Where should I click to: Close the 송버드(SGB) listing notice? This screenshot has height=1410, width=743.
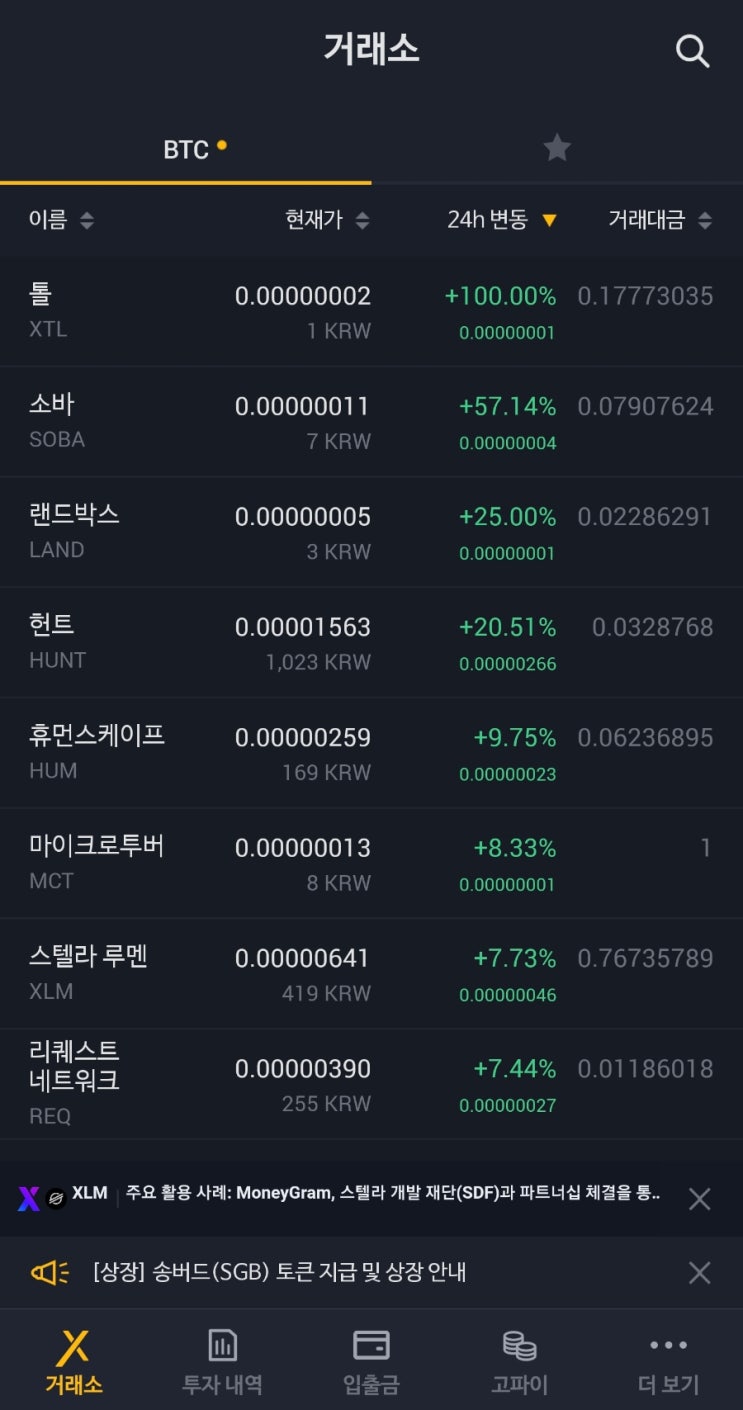point(700,1272)
